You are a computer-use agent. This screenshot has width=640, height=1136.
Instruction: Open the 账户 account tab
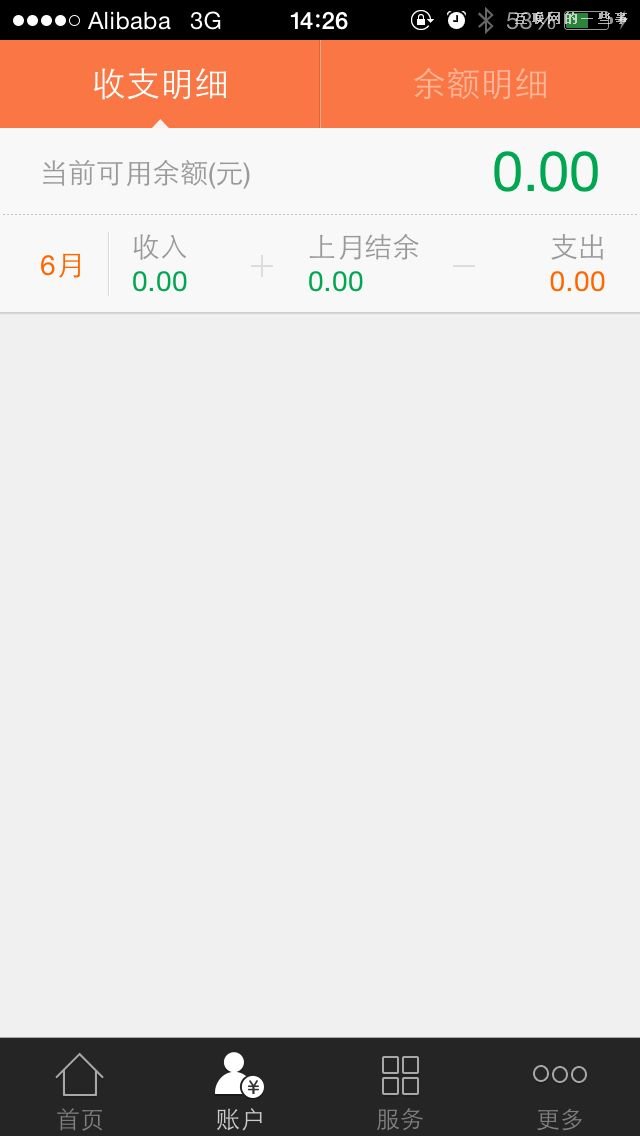coord(240,1088)
